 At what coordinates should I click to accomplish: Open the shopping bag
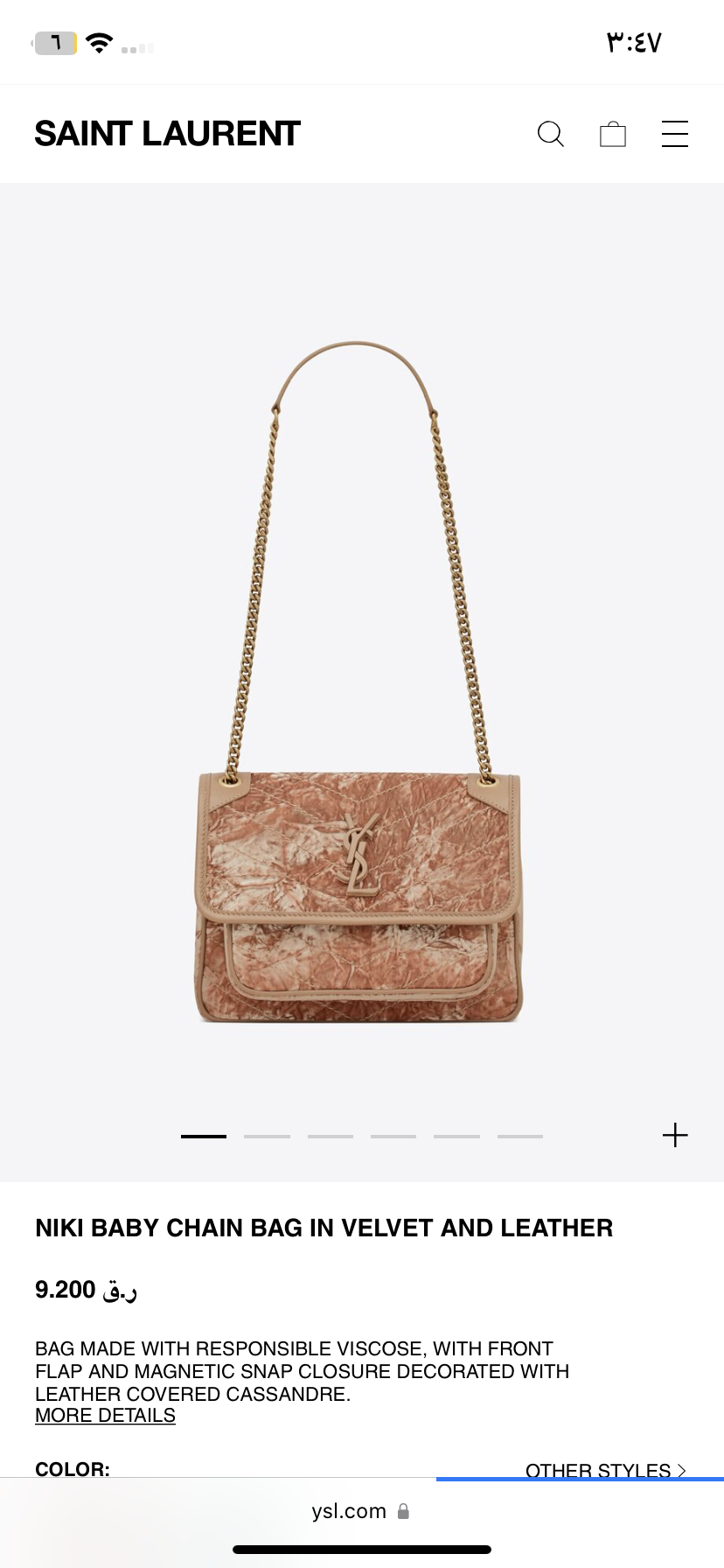(x=613, y=134)
